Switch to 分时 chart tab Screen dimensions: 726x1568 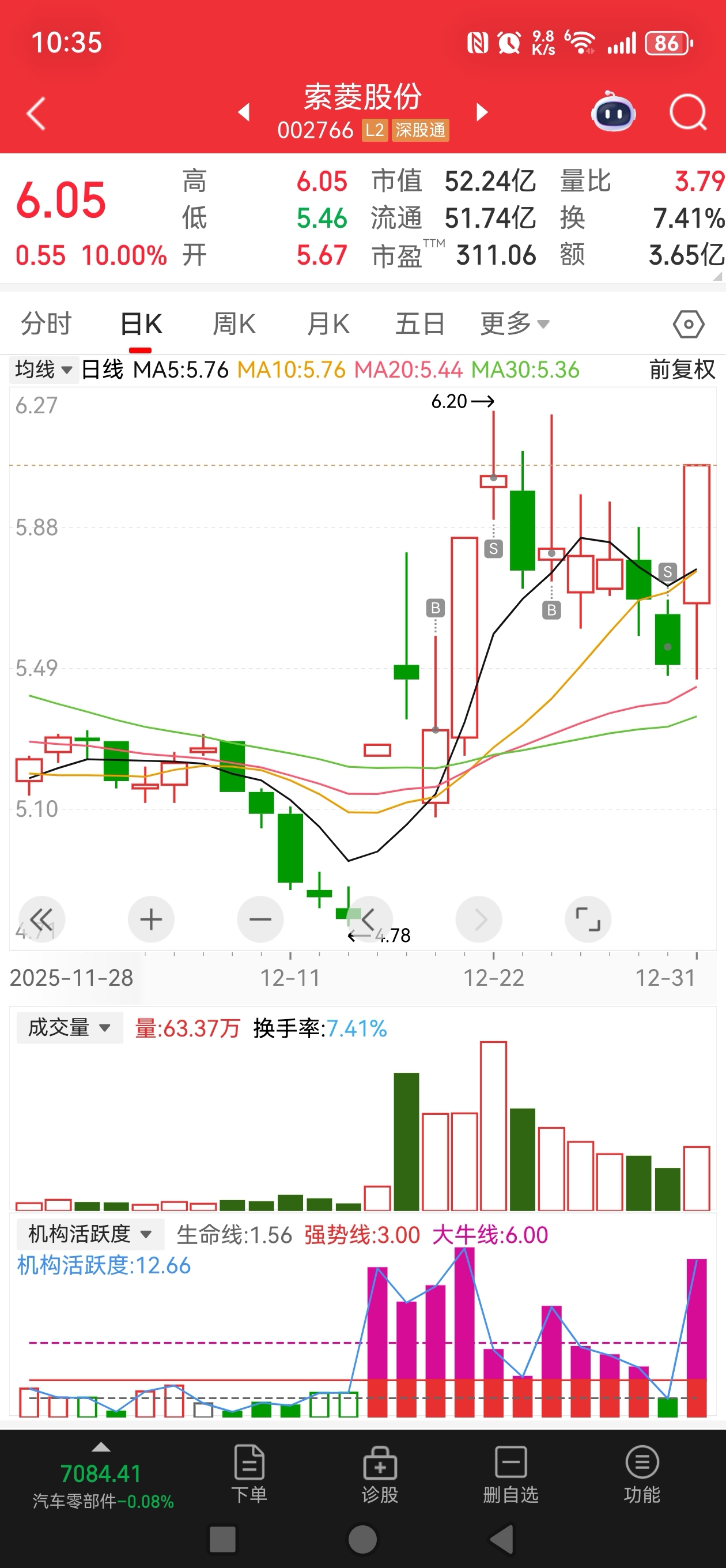coord(46,324)
